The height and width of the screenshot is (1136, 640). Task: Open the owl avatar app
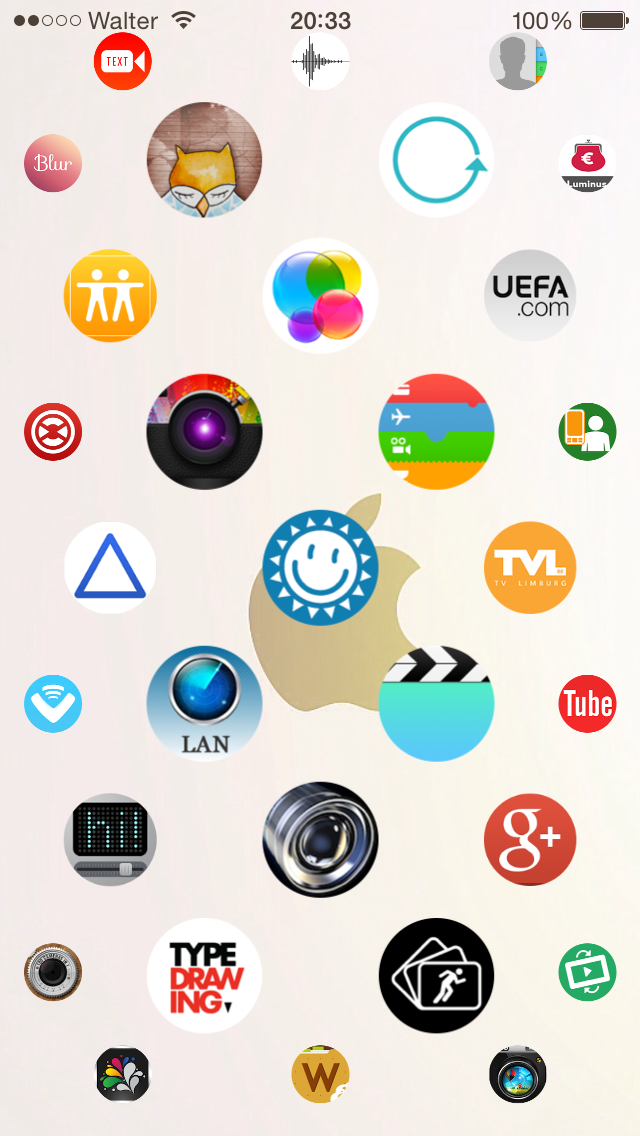[x=204, y=160]
